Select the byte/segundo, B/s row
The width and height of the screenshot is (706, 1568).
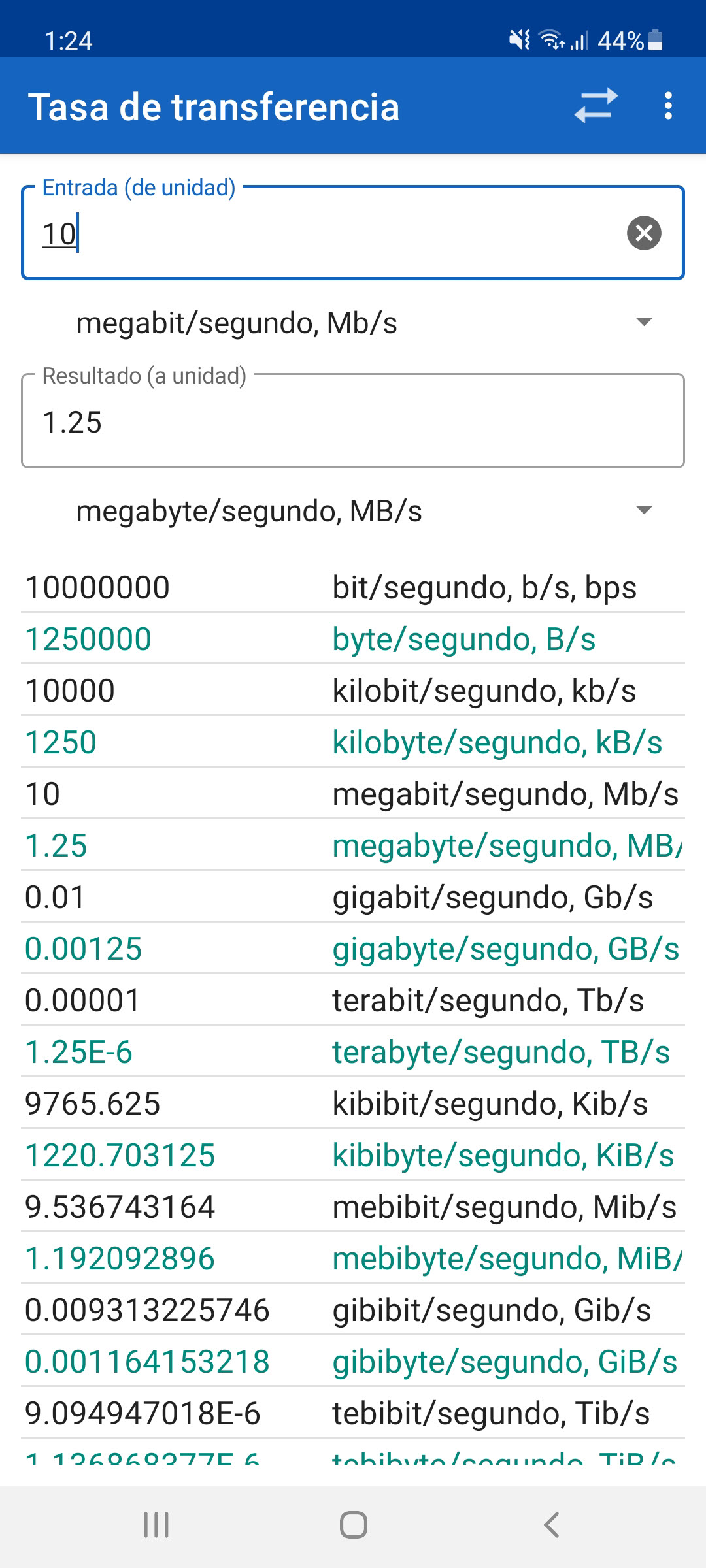click(x=353, y=638)
